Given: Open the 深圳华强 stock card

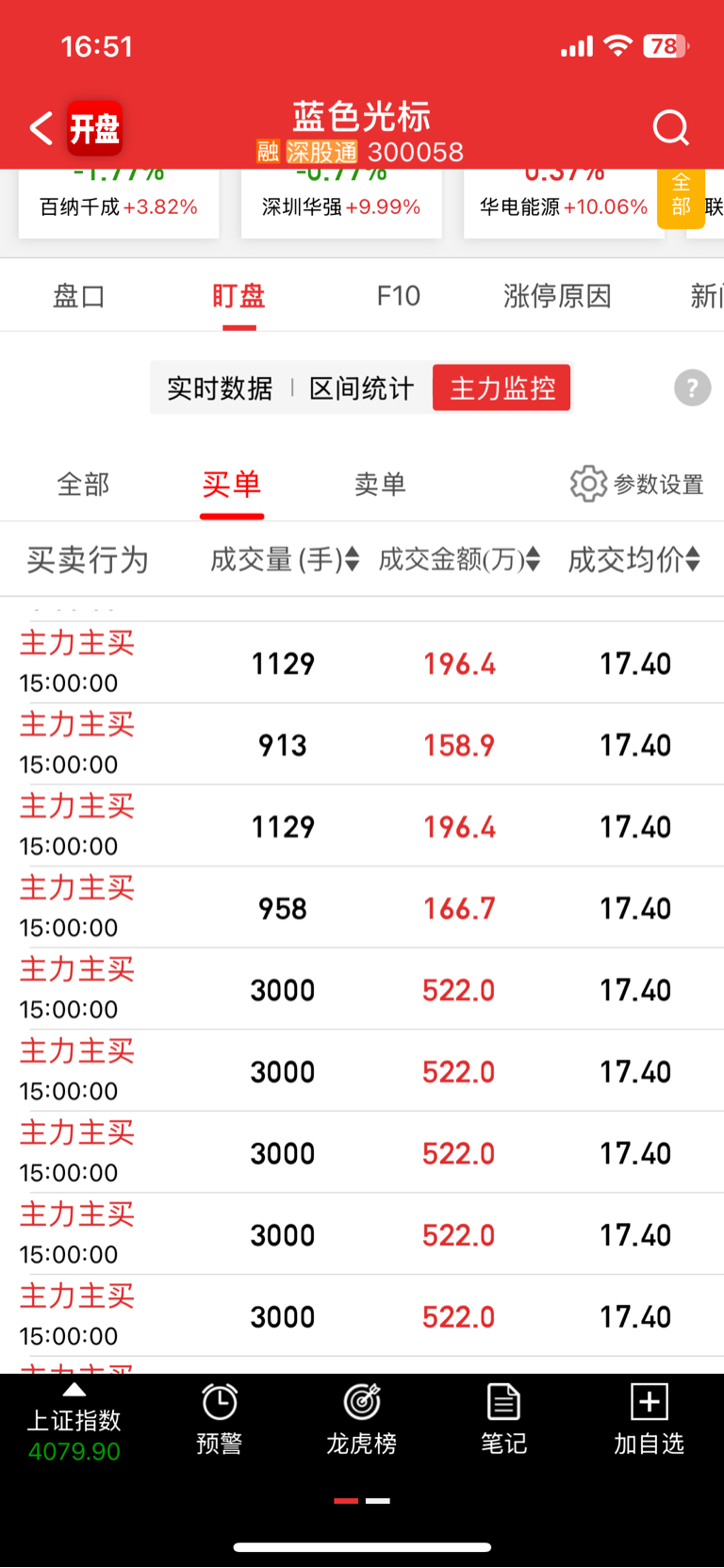Looking at the screenshot, I should pyautogui.click(x=341, y=203).
